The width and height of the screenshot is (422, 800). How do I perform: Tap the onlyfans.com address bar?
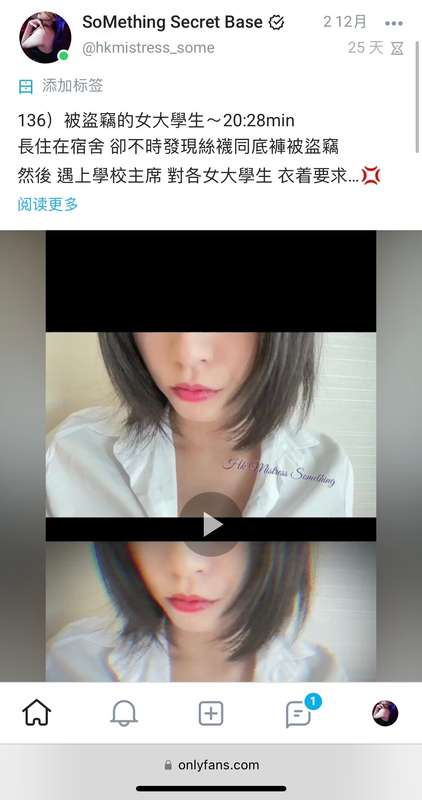pos(211,765)
